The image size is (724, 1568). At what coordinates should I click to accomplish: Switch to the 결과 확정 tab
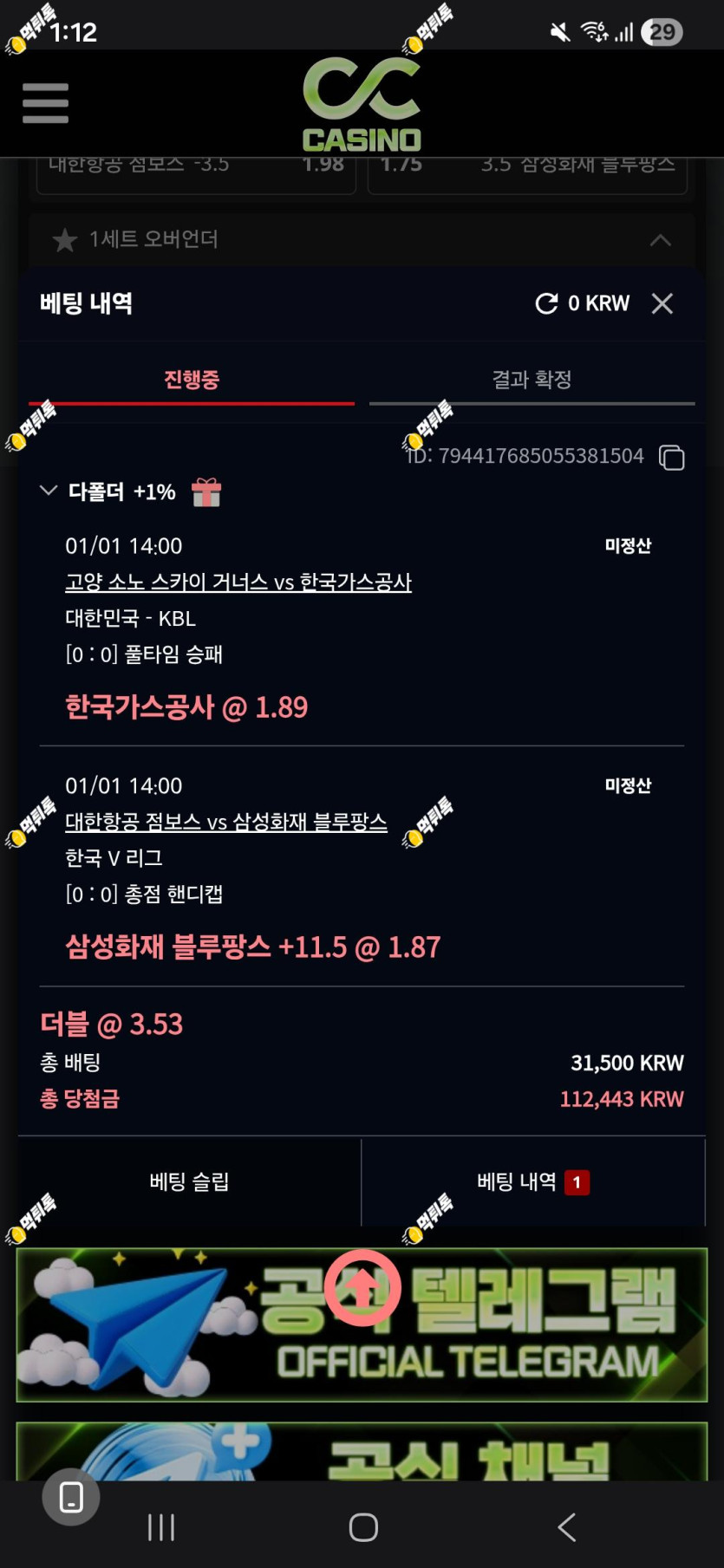532,380
